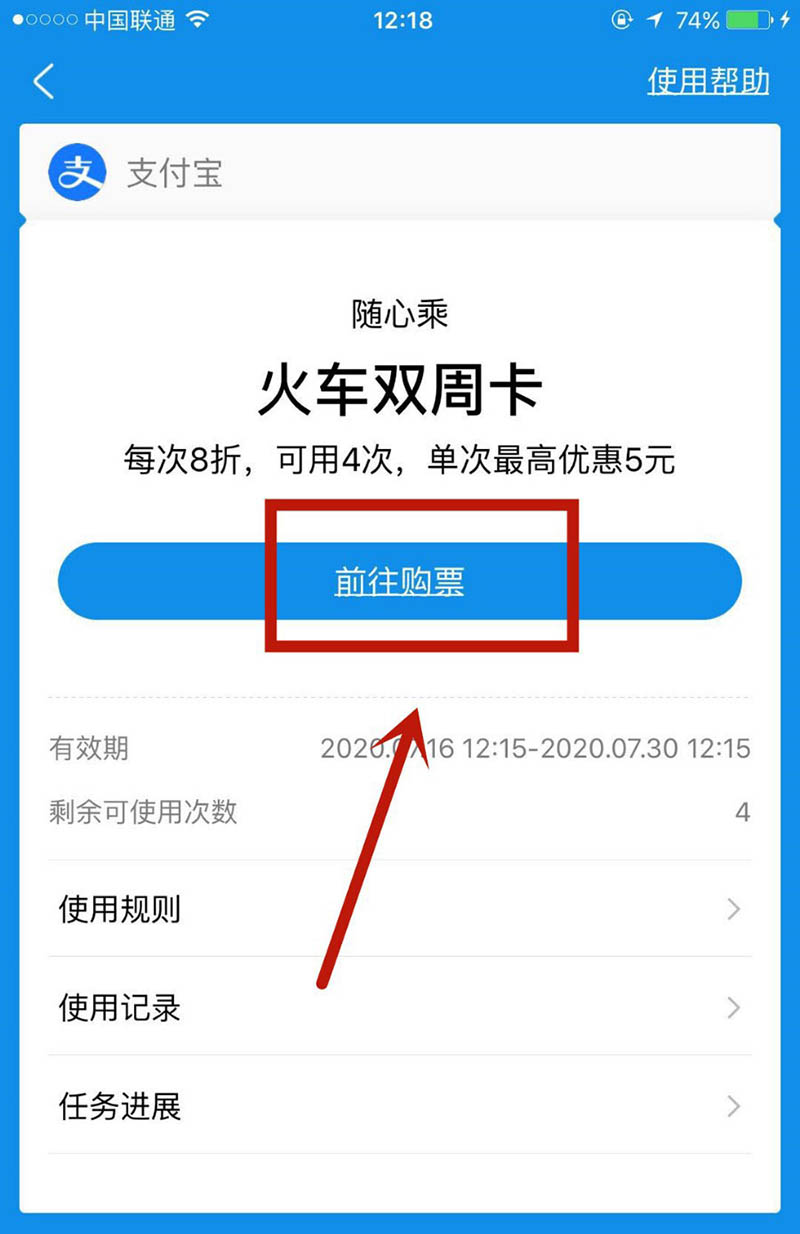Screen dimensions: 800x1234
Task: Go back using the top-left arrow
Action: click(44, 81)
